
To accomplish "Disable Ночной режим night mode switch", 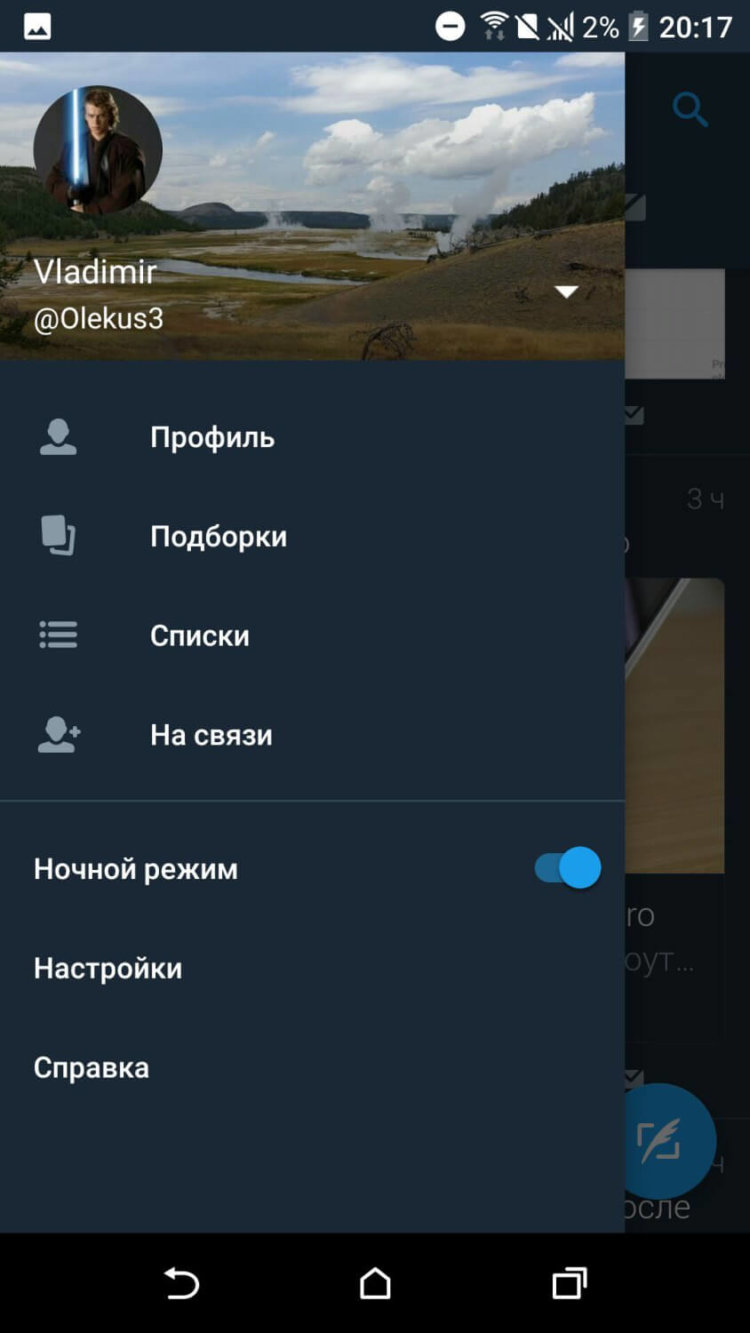I will (x=565, y=868).
